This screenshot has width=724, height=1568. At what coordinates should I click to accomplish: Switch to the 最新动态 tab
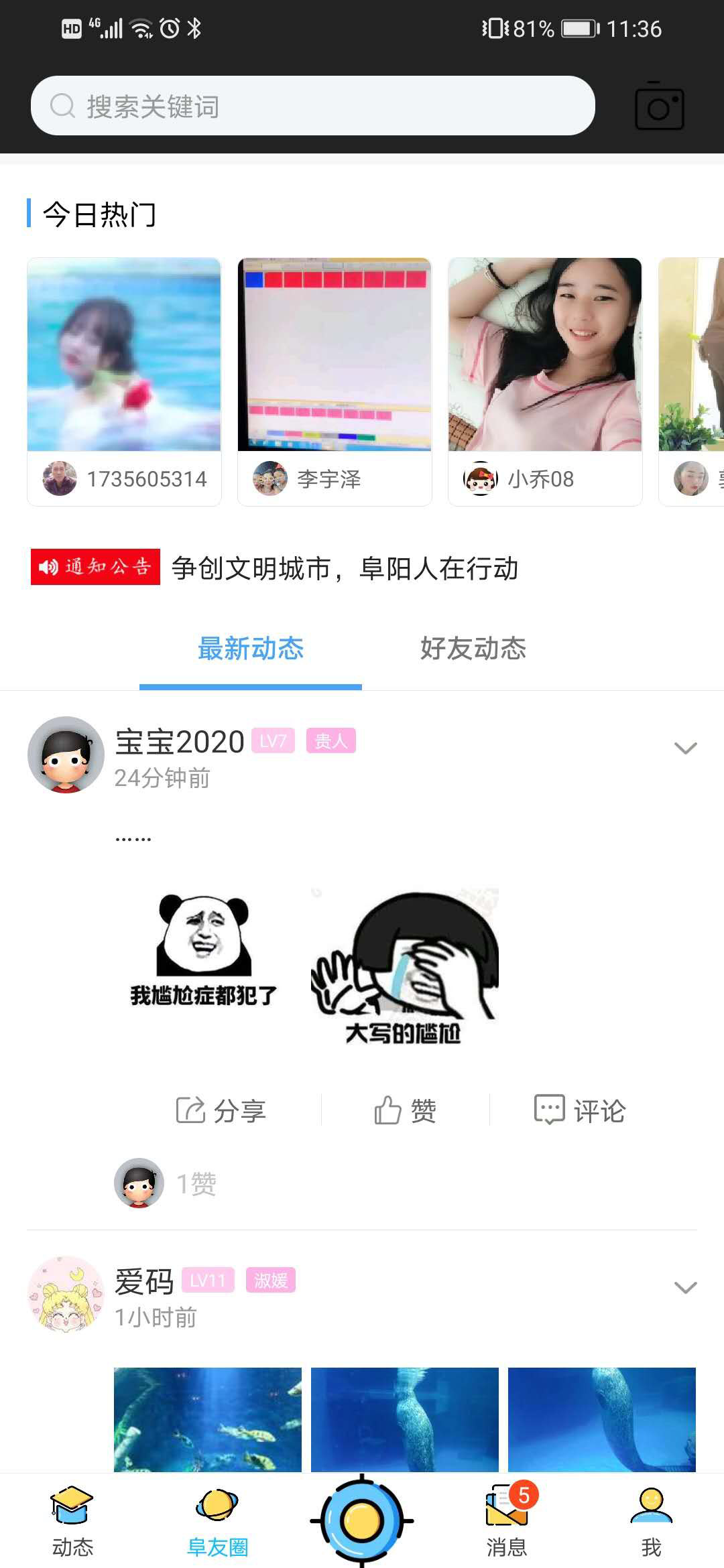(x=251, y=649)
